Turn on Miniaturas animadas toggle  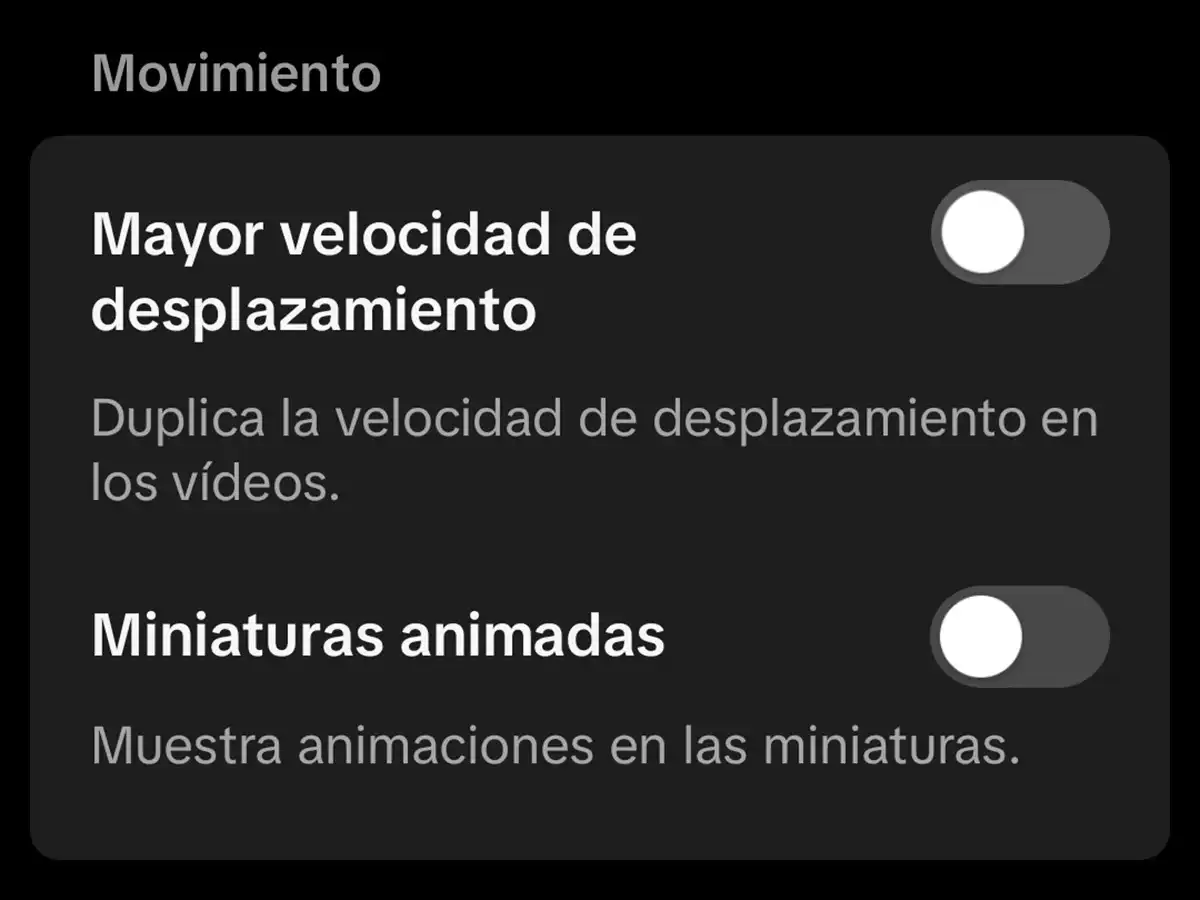tap(1020, 637)
